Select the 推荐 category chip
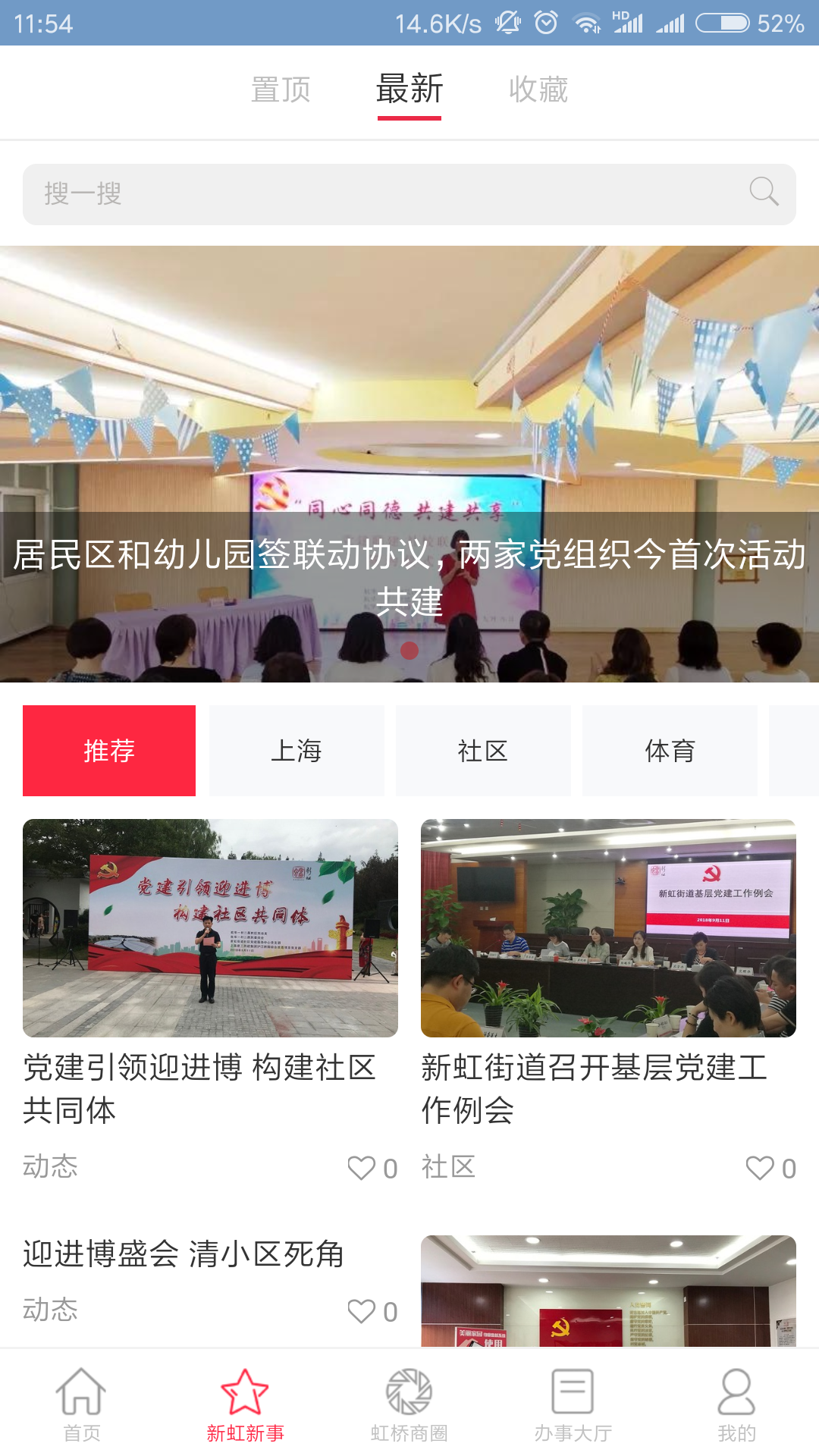Viewport: 819px width, 1456px height. (x=109, y=751)
